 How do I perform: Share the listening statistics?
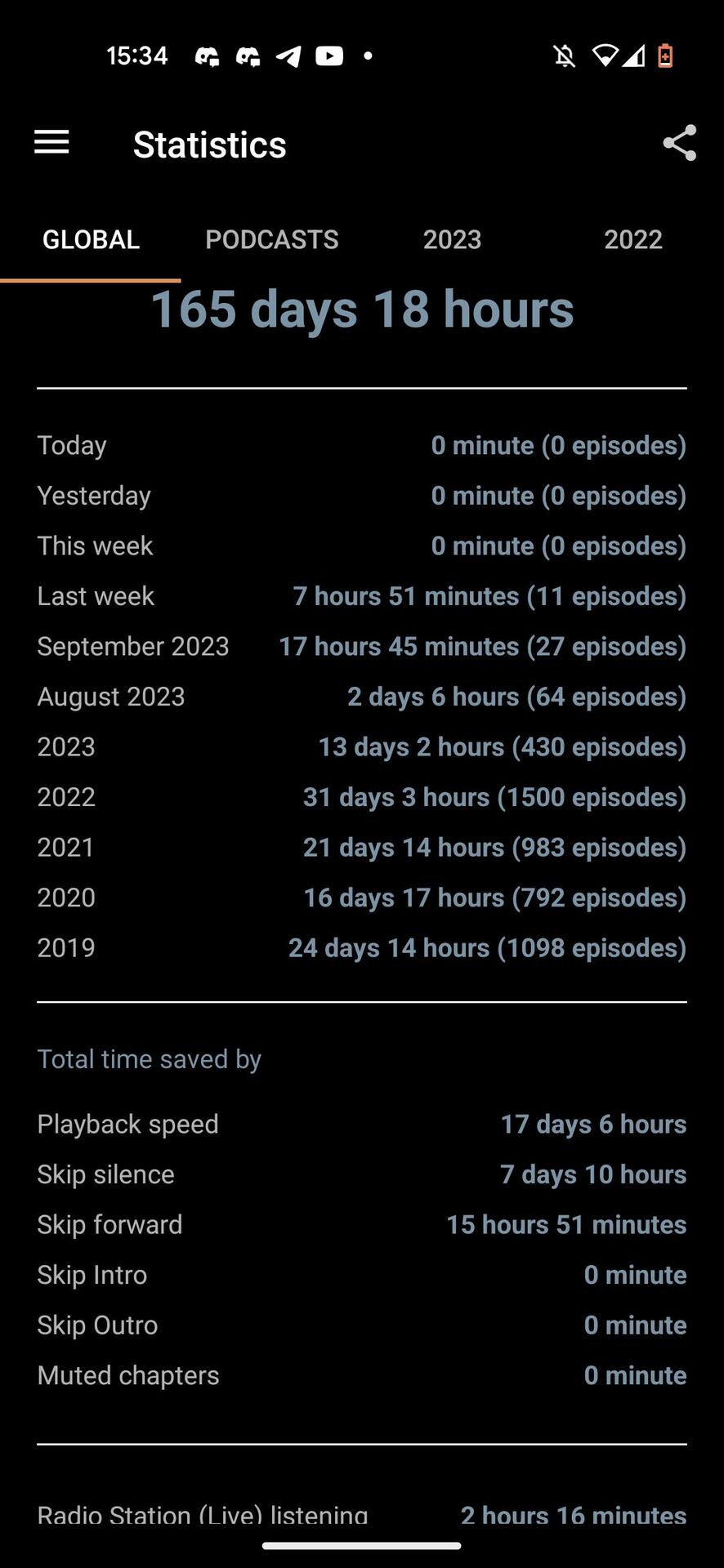tap(679, 144)
